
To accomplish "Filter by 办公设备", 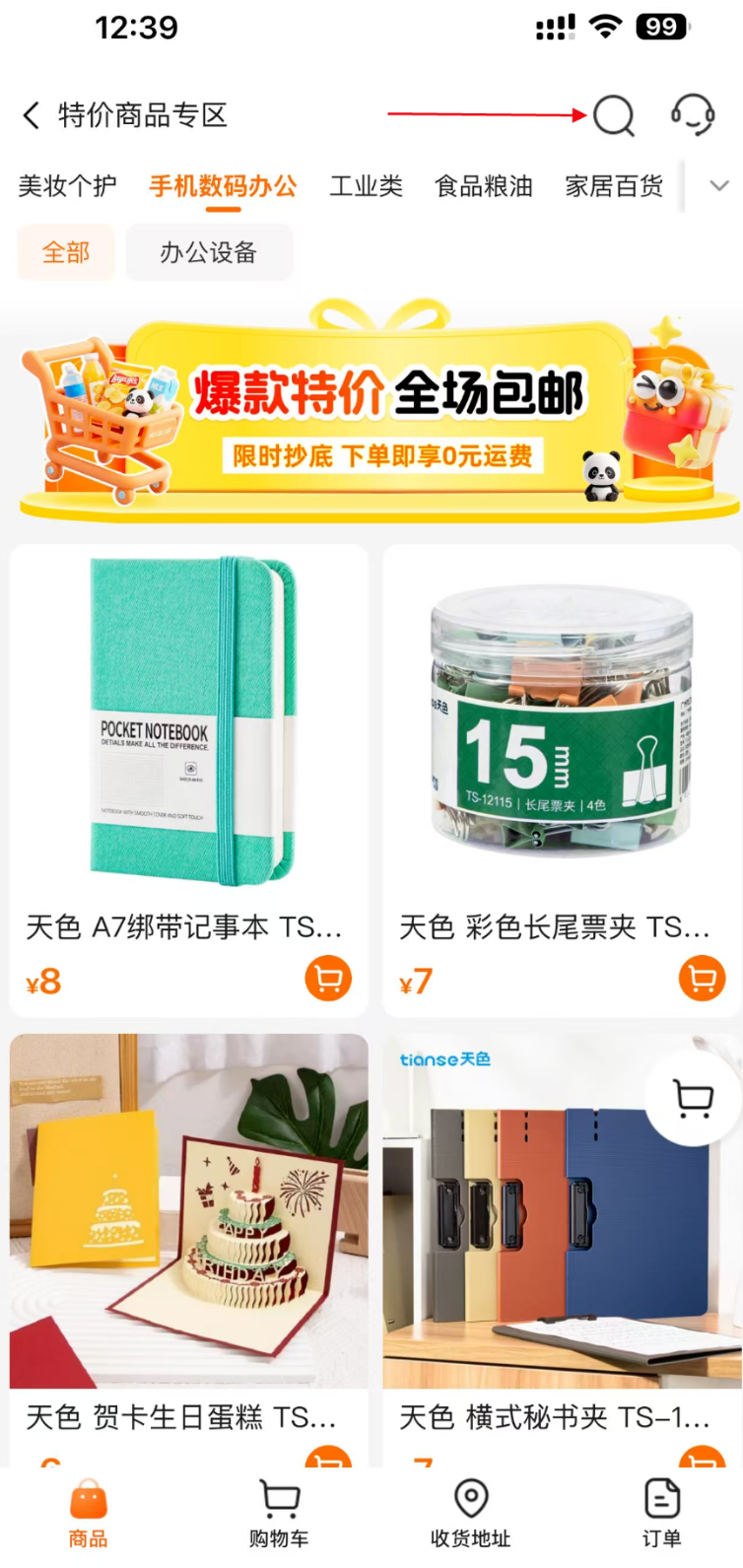I will coord(209,252).
